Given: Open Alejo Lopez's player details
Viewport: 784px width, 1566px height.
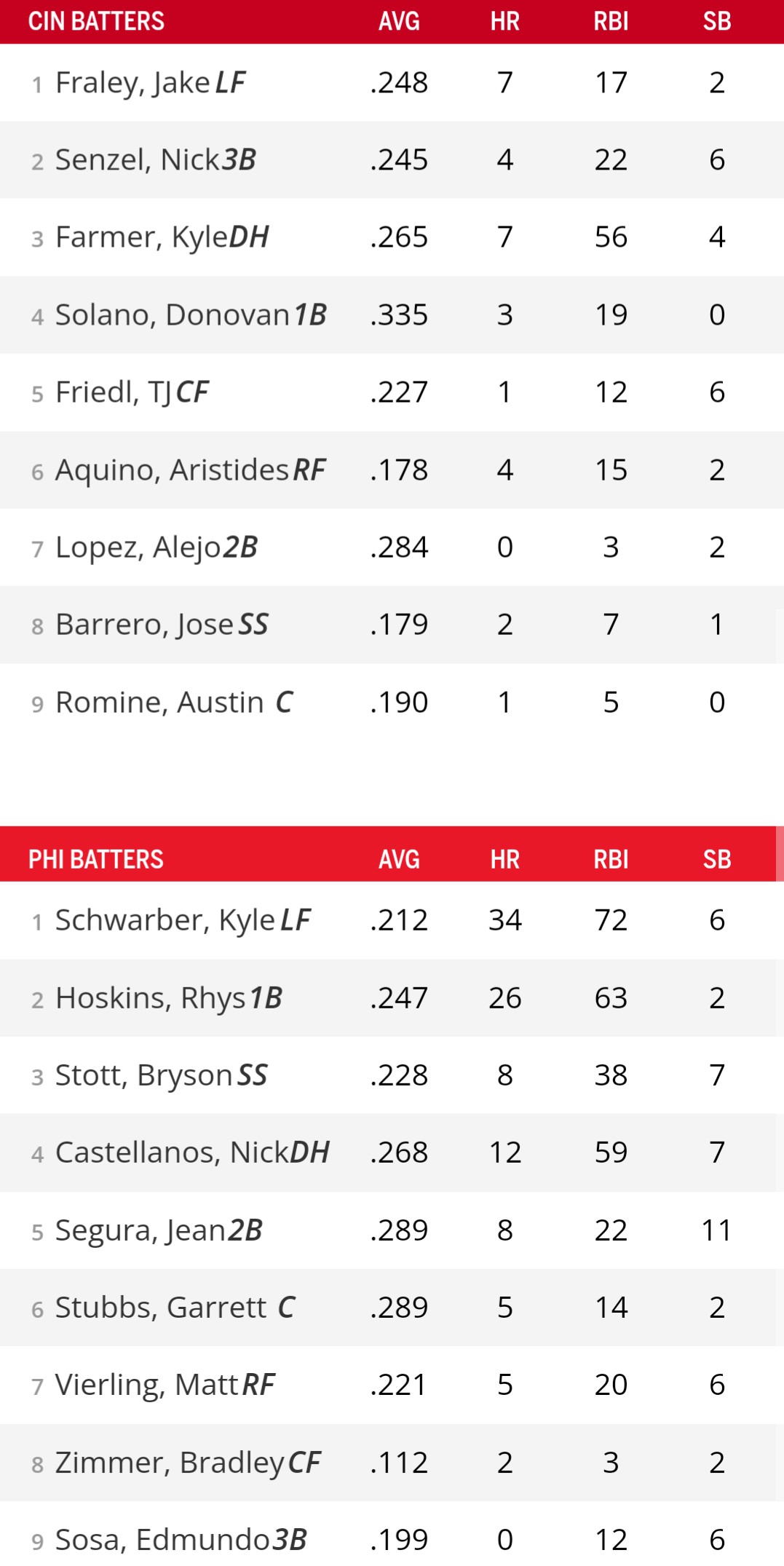Looking at the screenshot, I should (x=138, y=547).
